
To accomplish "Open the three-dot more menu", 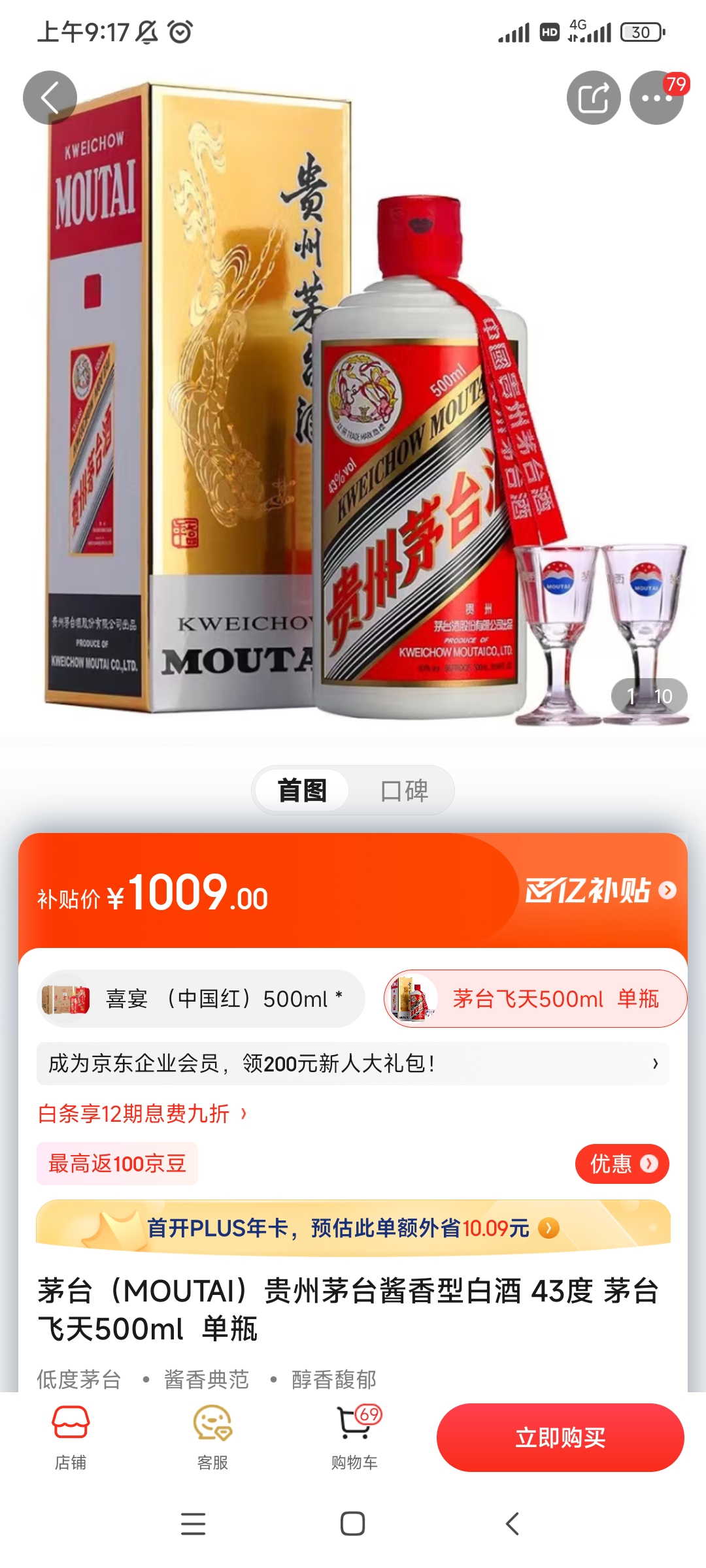I will click(x=656, y=98).
